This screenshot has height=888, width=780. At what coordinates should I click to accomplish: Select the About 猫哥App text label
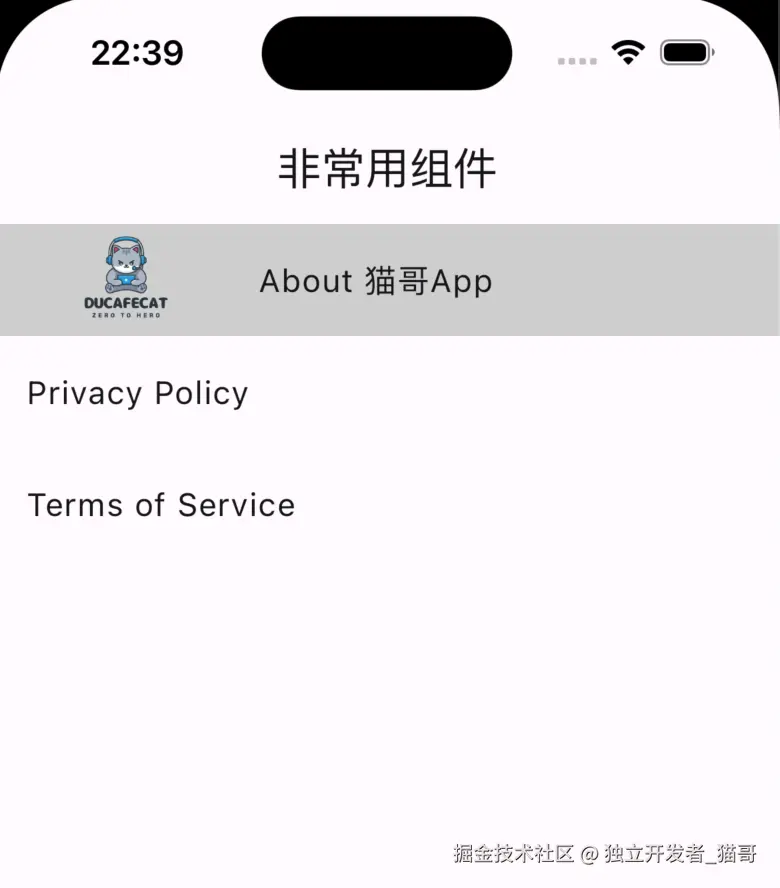coord(375,281)
